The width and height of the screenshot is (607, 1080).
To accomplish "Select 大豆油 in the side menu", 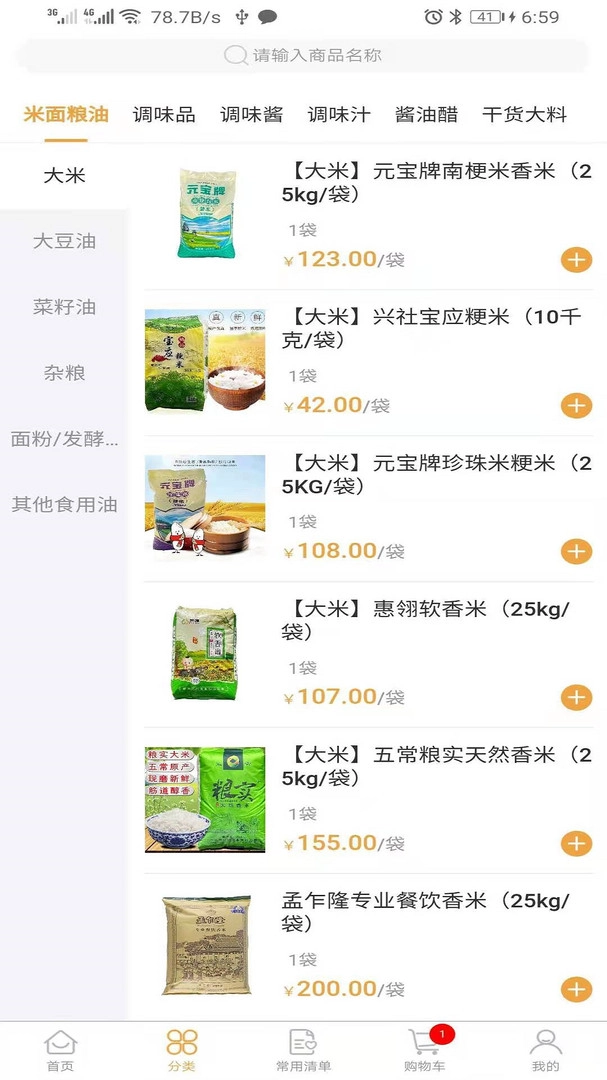I will [64, 241].
